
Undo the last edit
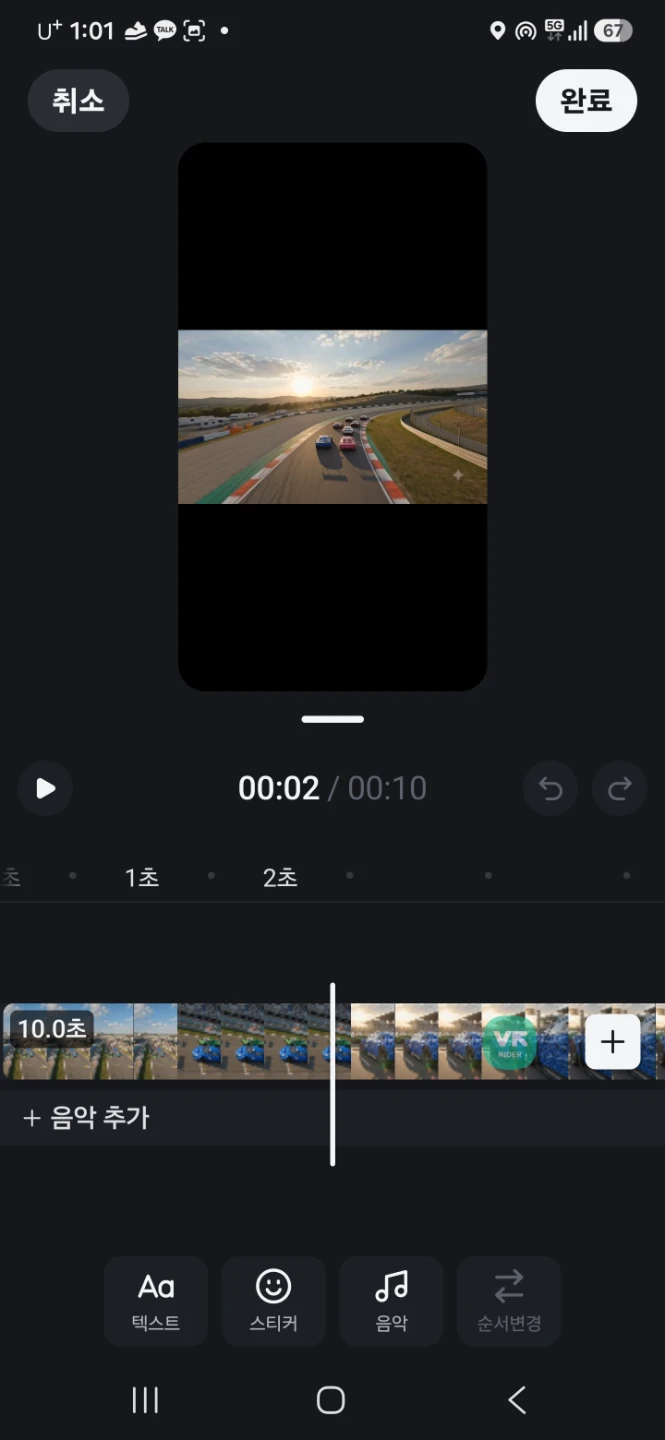550,789
